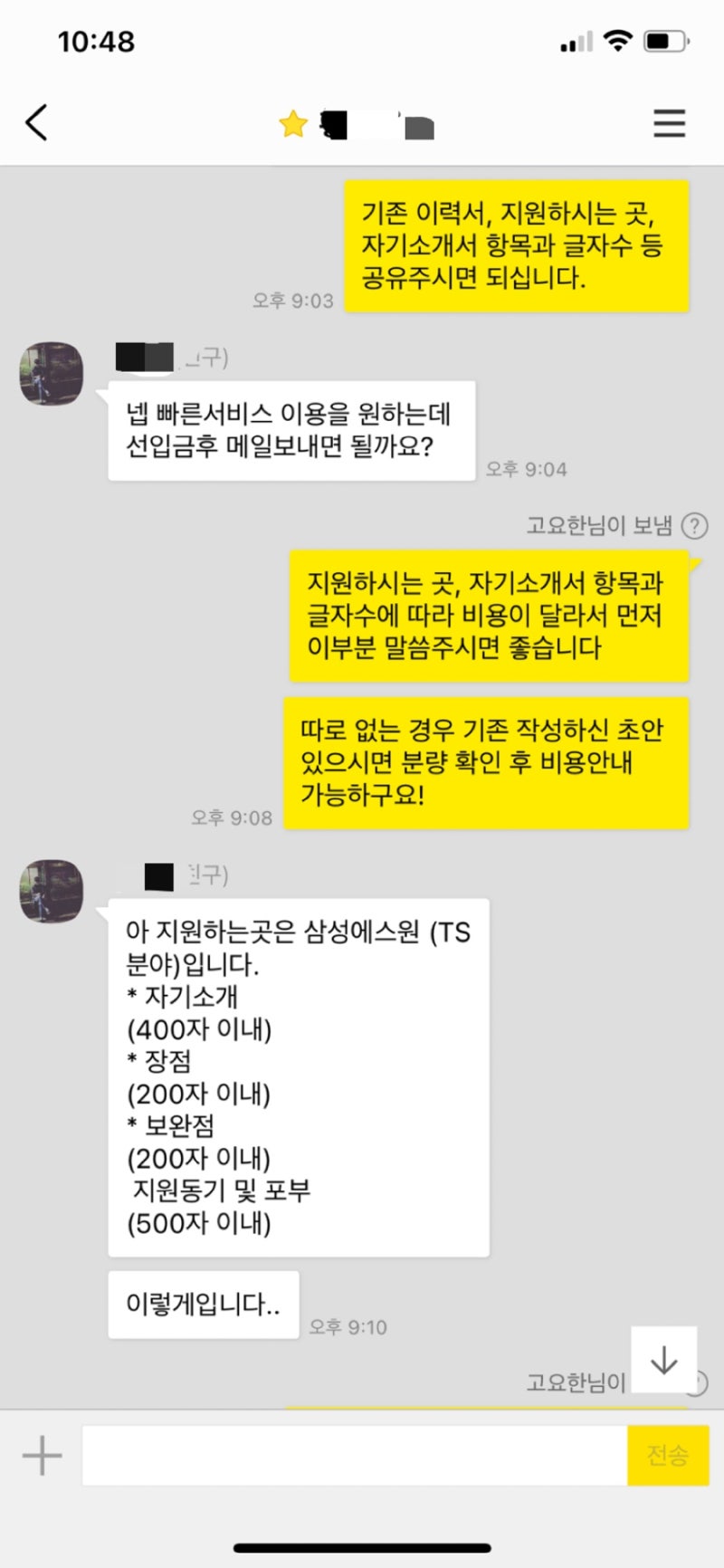
Task: Focus the message input field
Action: (354, 1455)
